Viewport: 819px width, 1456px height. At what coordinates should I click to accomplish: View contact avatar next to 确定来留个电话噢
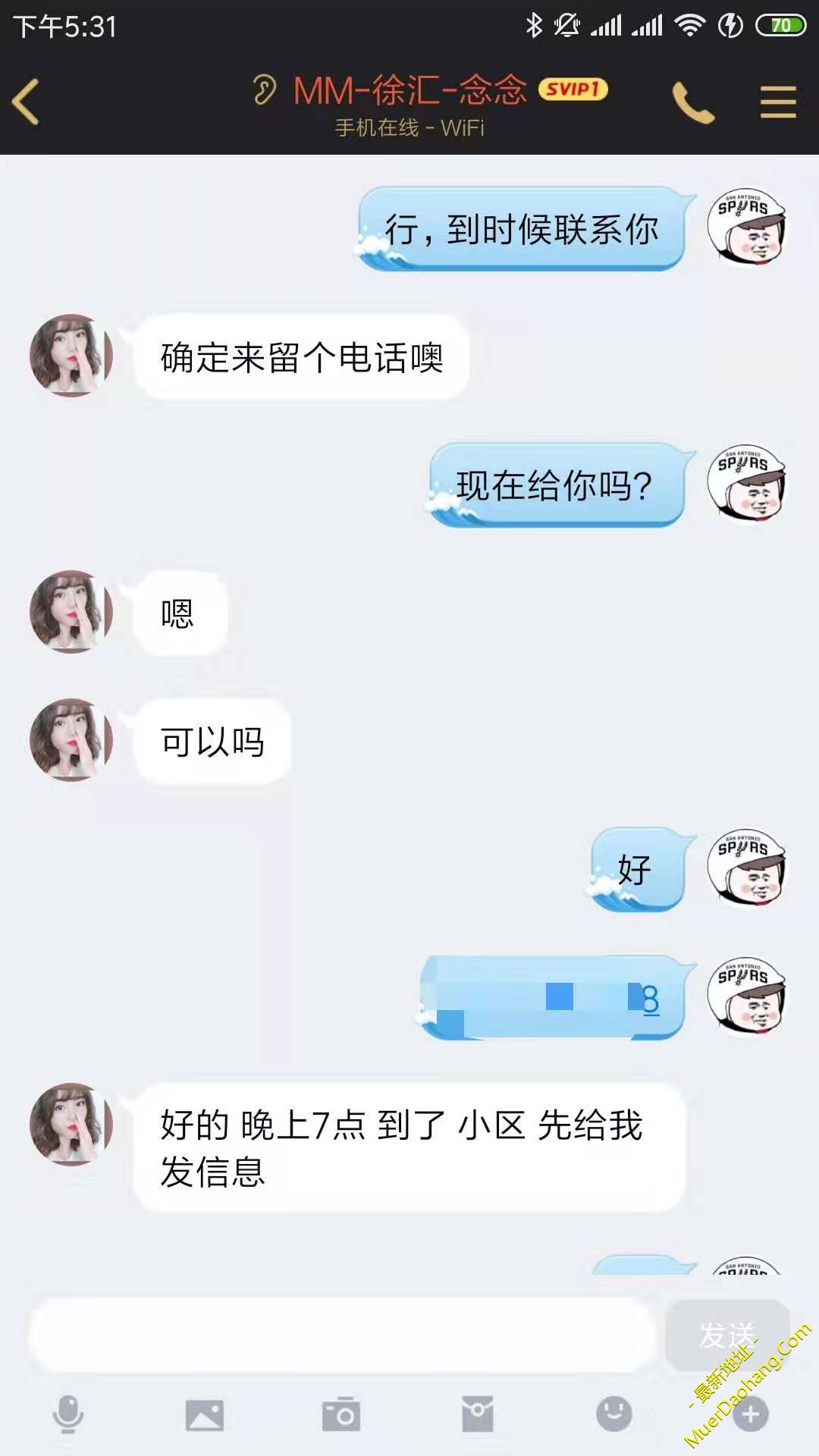tap(71, 355)
